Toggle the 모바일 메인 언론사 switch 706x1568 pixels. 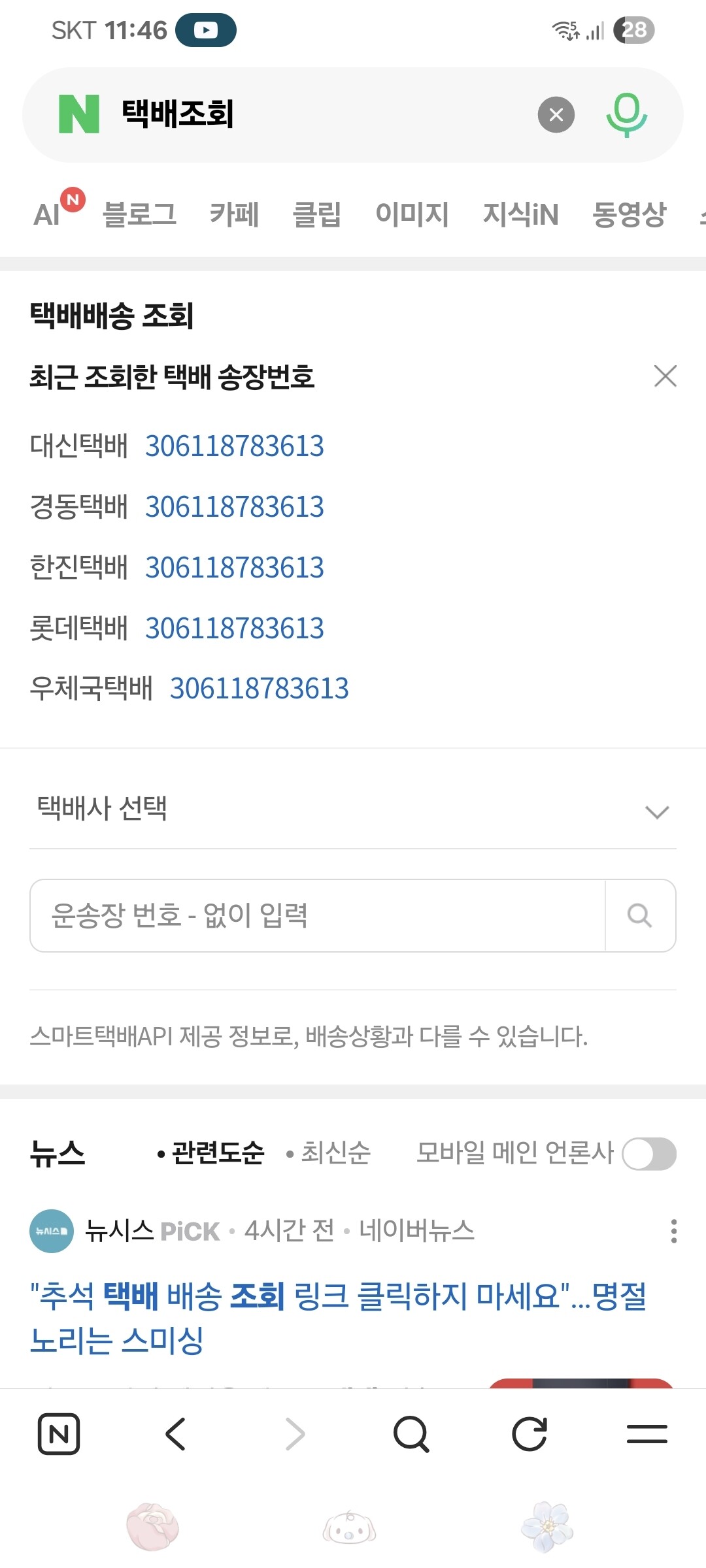(x=649, y=1154)
